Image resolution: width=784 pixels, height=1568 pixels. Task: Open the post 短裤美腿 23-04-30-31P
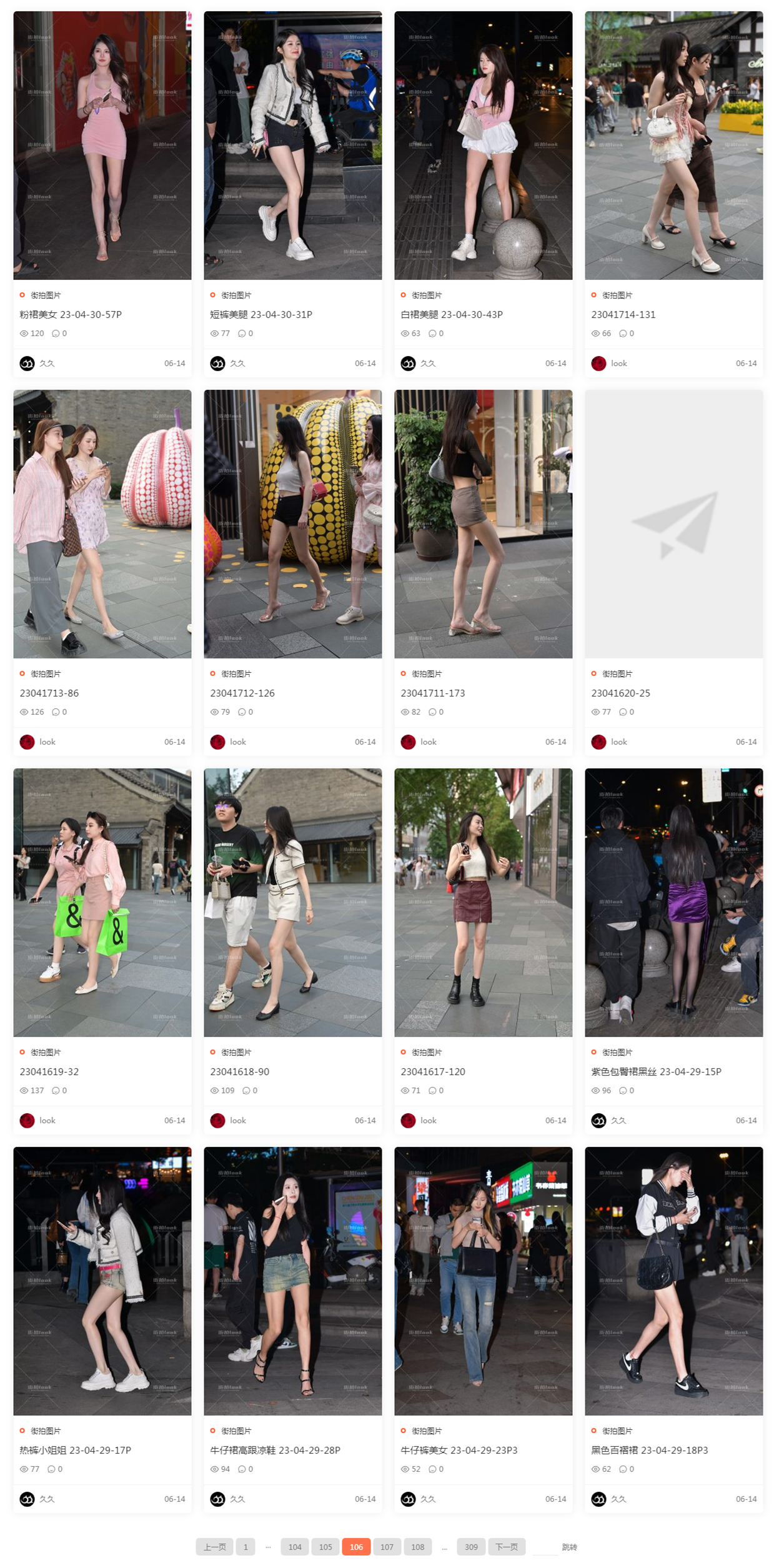(261, 314)
